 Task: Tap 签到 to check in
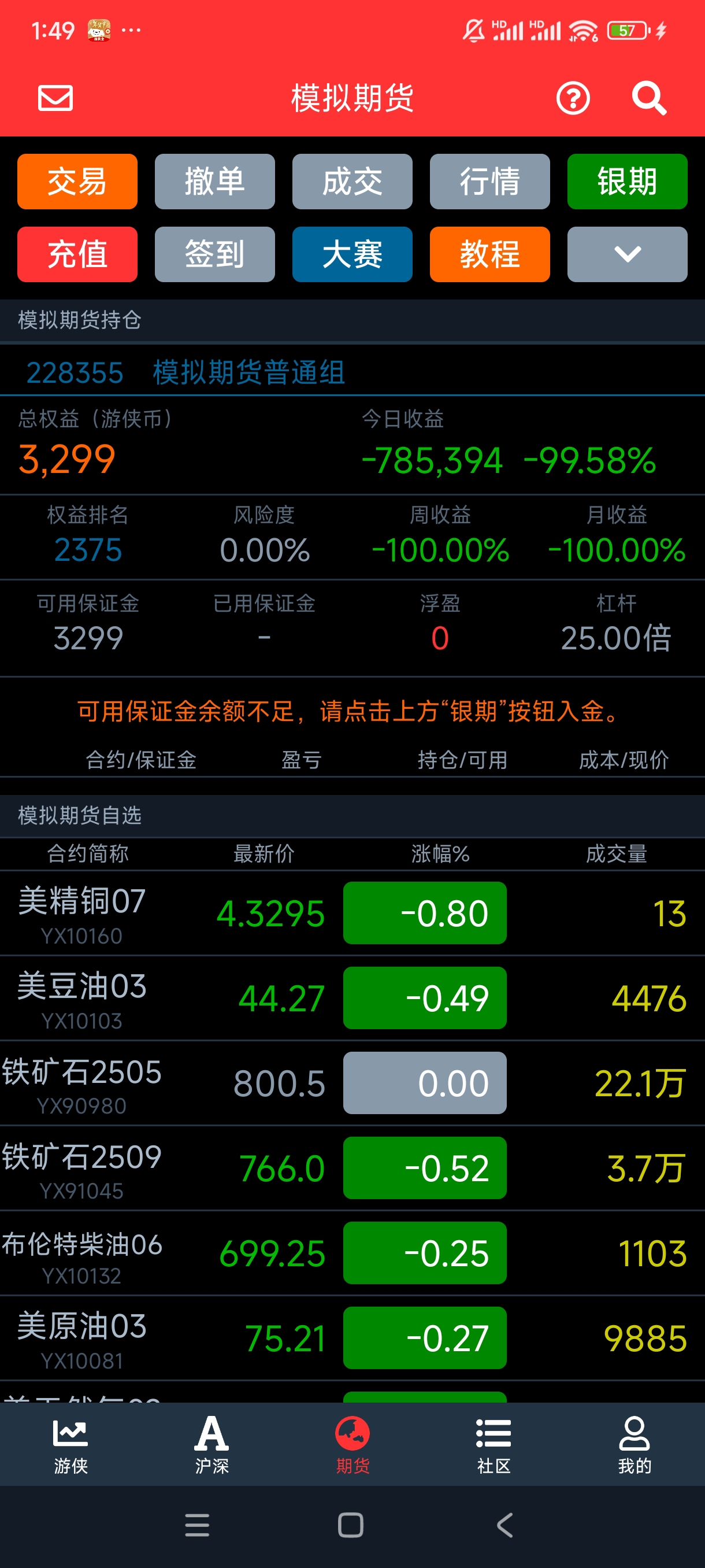(x=215, y=254)
